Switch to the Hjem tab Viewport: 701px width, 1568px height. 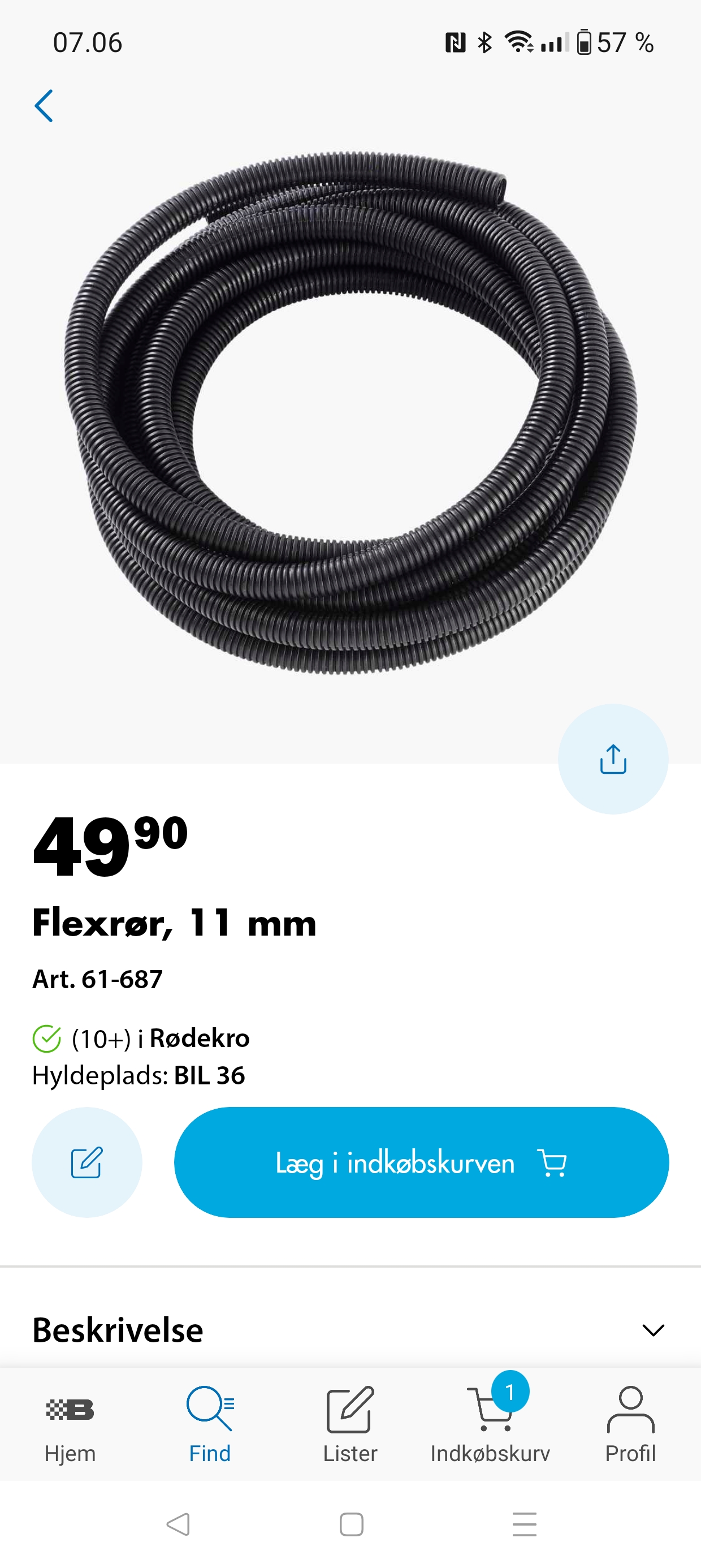[70, 1424]
